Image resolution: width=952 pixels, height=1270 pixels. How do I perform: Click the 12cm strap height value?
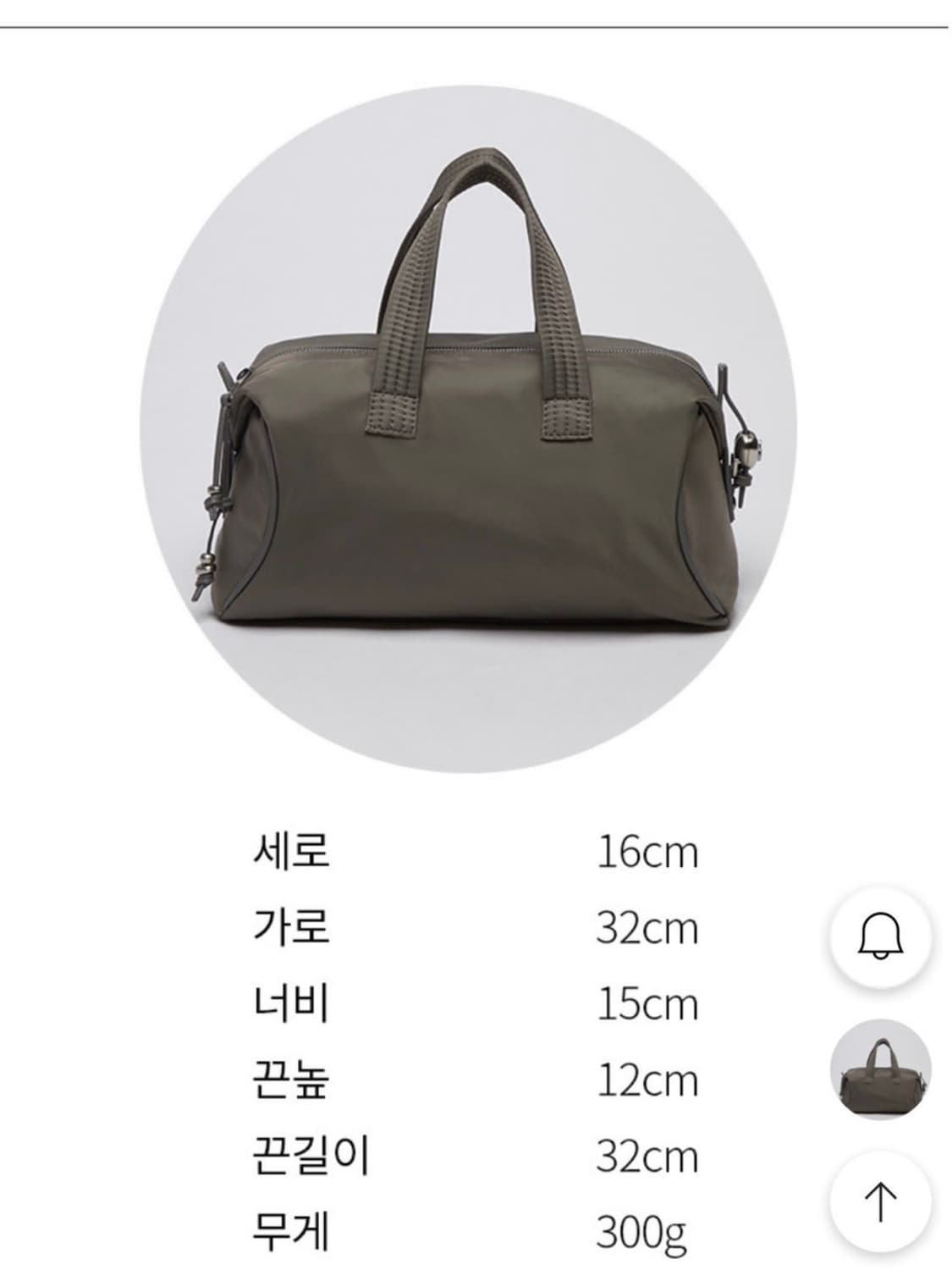(x=647, y=1080)
